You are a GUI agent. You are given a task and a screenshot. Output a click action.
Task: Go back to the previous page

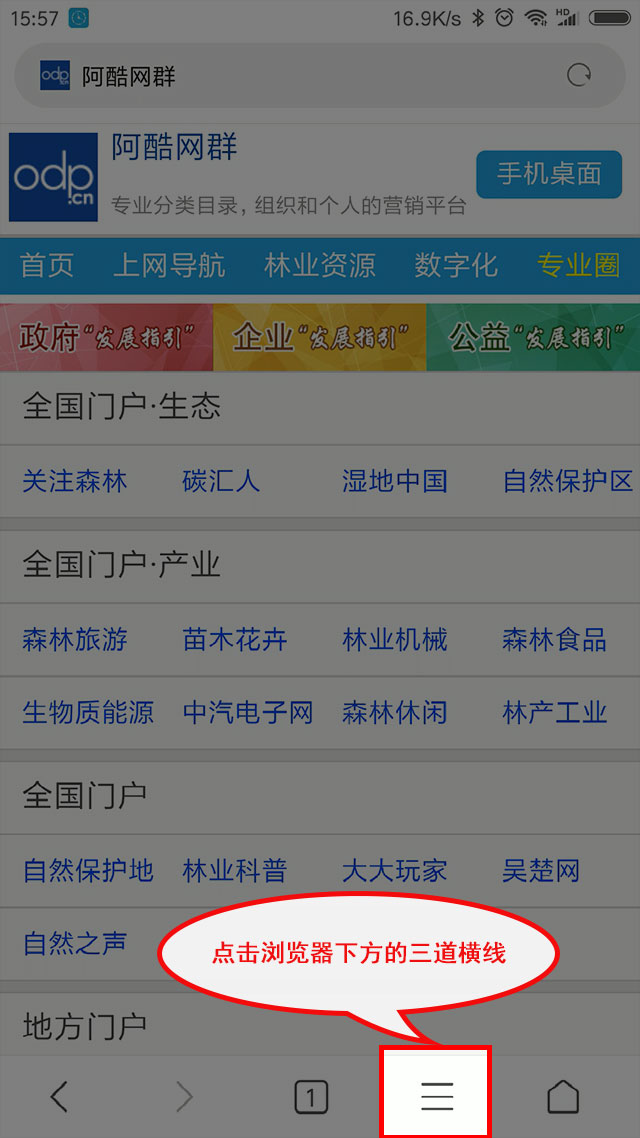[59, 1097]
